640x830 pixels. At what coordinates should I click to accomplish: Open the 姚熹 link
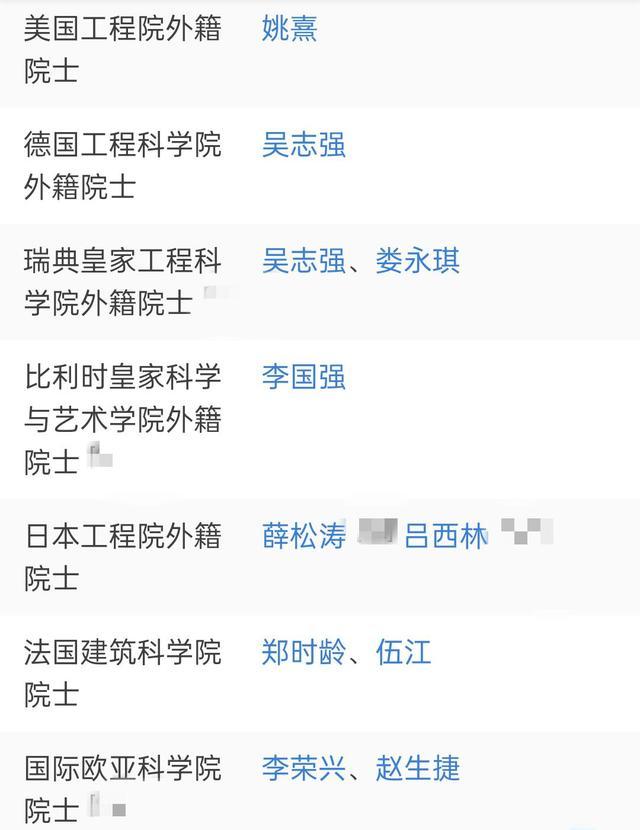click(289, 29)
